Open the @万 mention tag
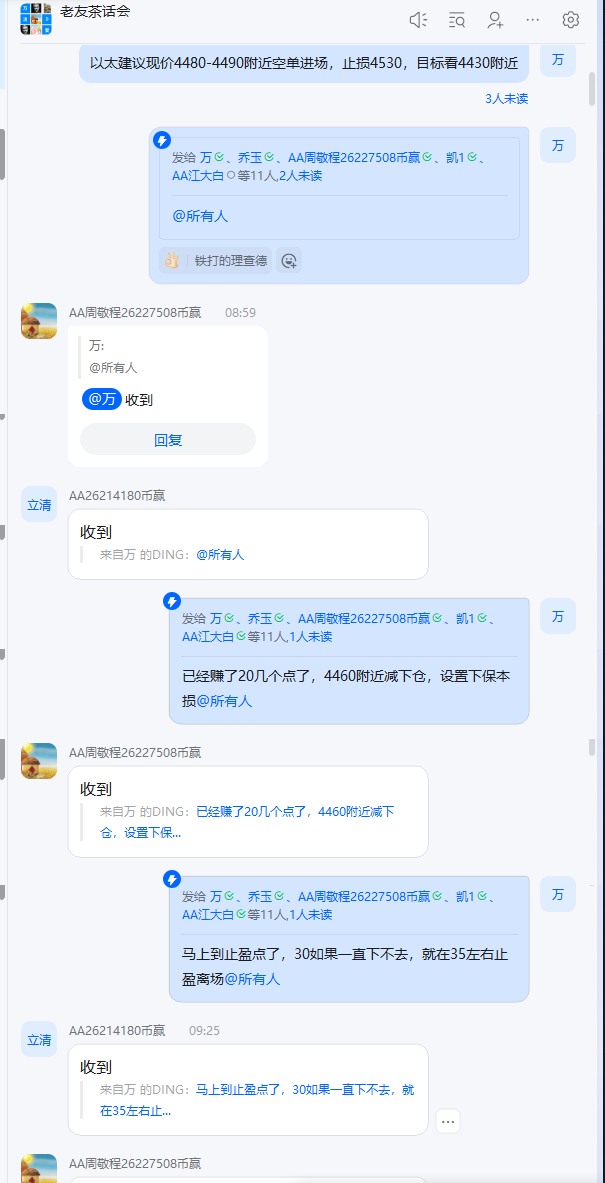The height and width of the screenshot is (1183, 605). 102,399
